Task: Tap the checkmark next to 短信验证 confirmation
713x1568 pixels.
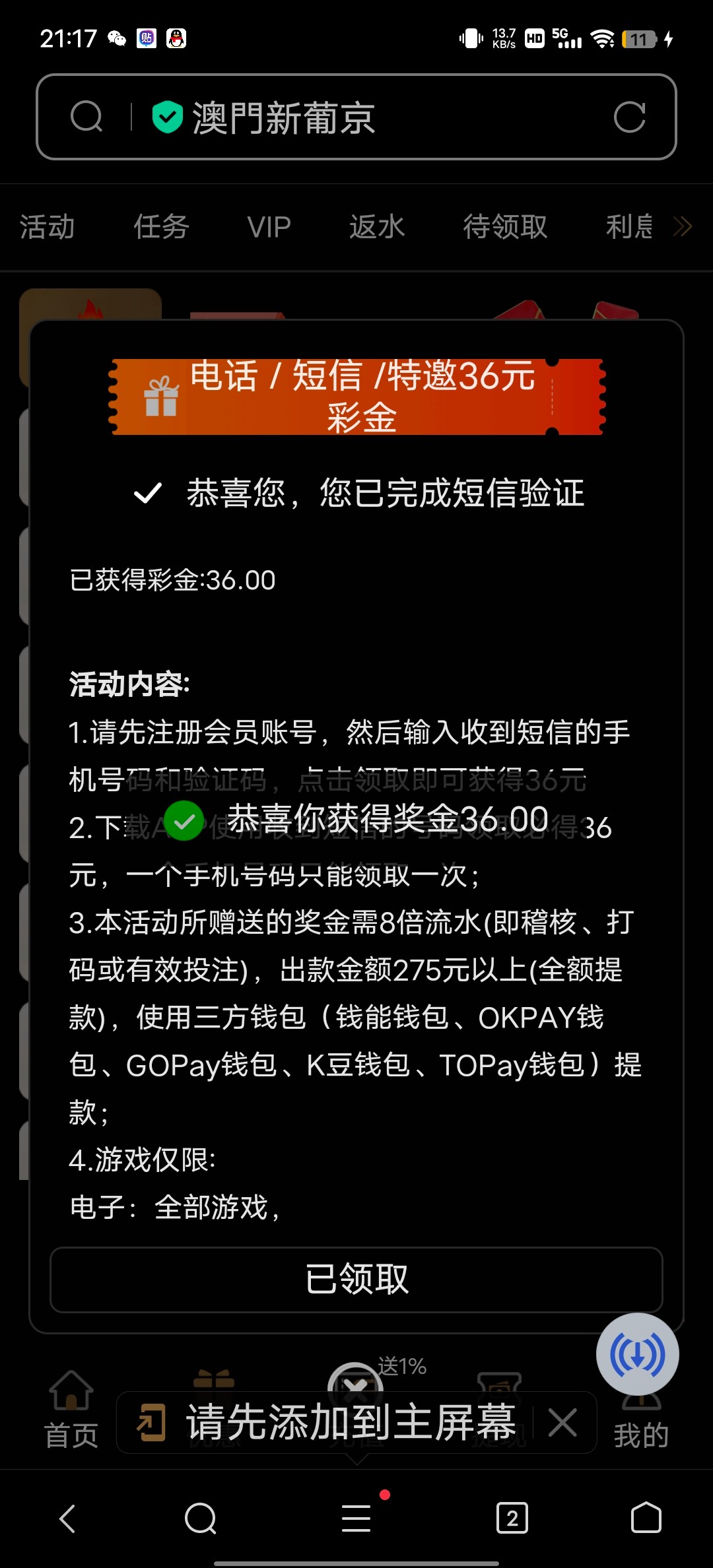Action: [149, 491]
